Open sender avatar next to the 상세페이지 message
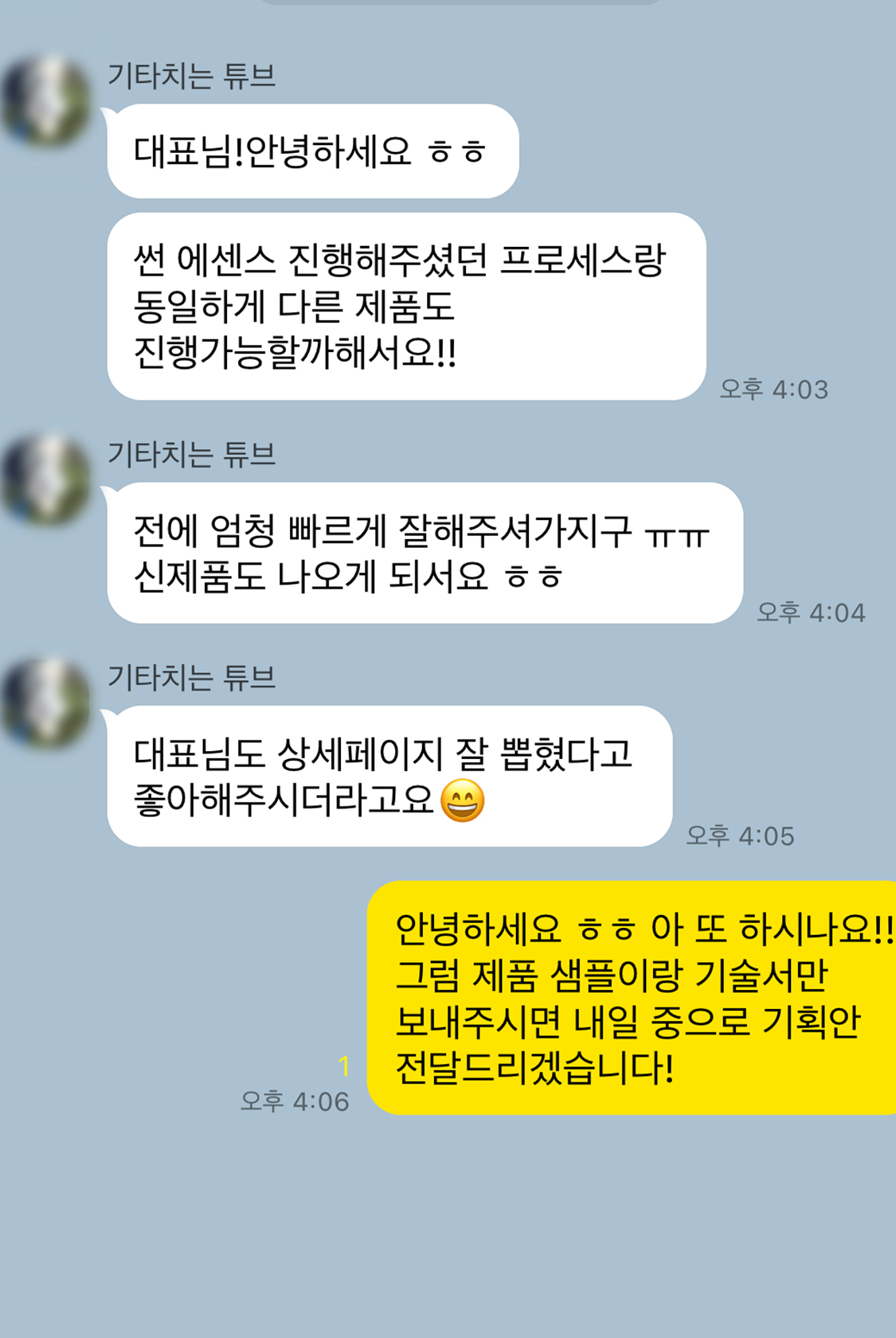 [46, 702]
